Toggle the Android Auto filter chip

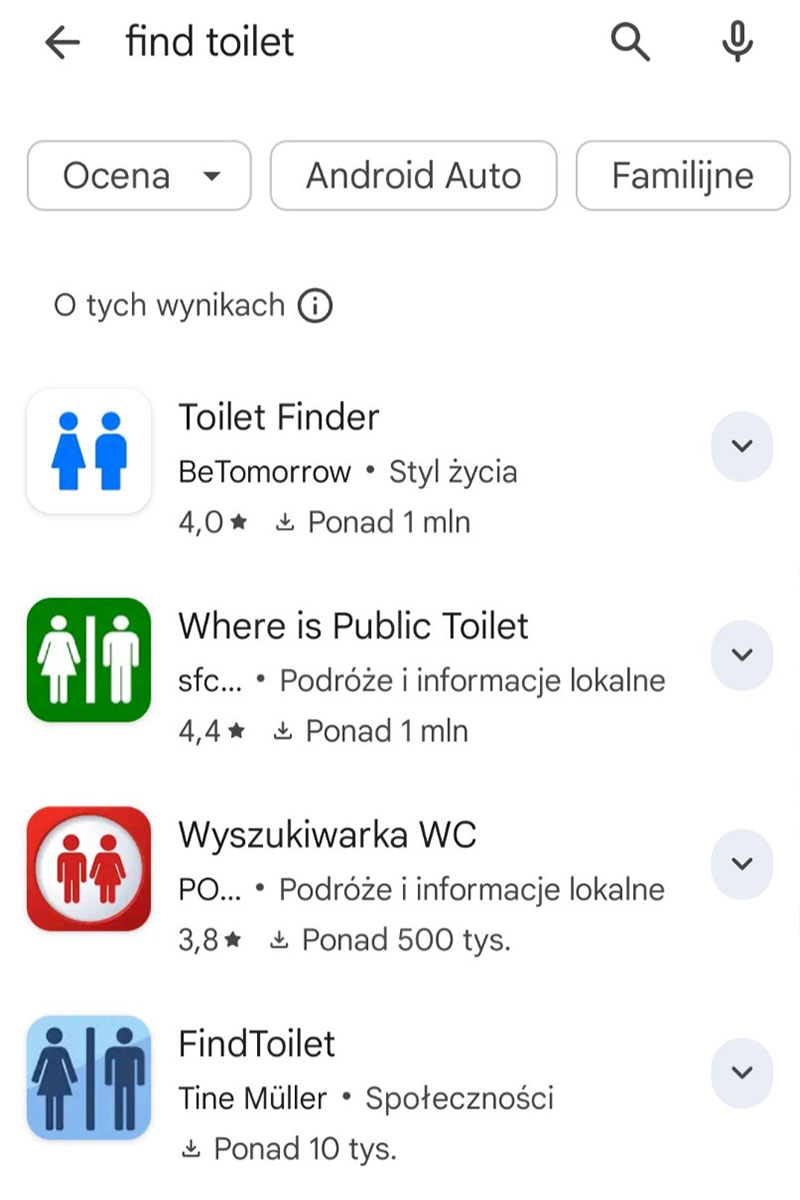pyautogui.click(x=413, y=176)
